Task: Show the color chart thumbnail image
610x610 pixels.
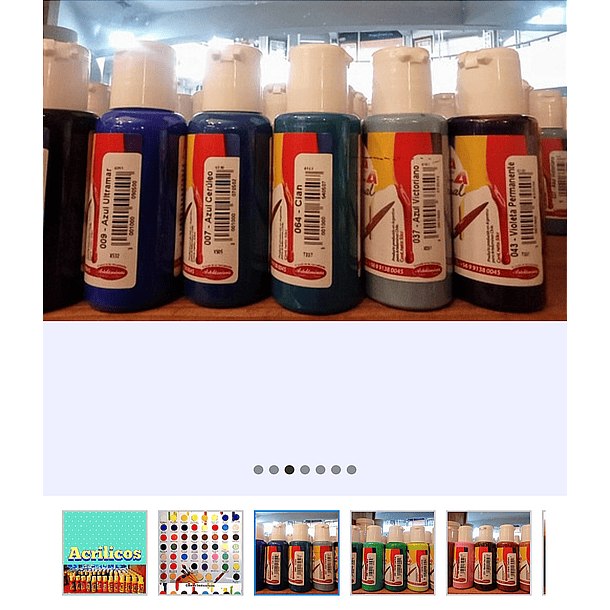Action: tap(200, 552)
